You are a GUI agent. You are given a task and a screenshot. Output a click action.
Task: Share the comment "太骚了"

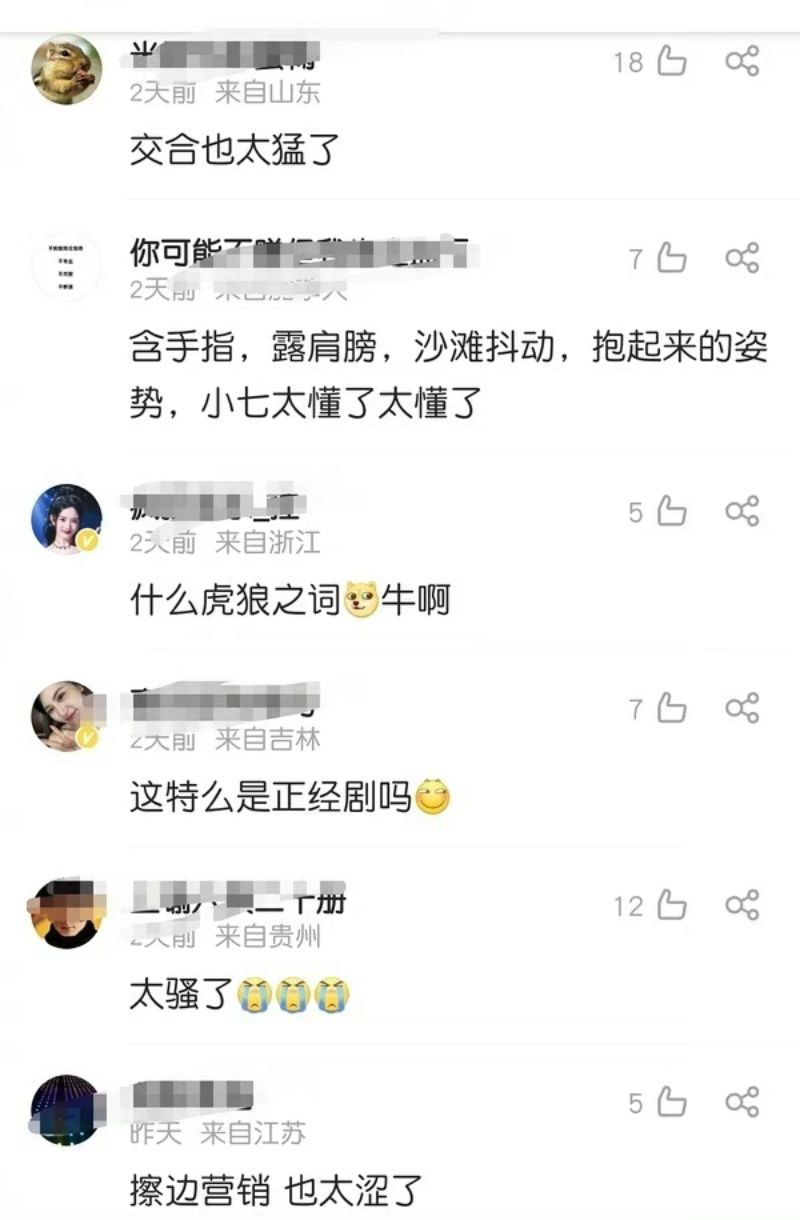[742, 906]
